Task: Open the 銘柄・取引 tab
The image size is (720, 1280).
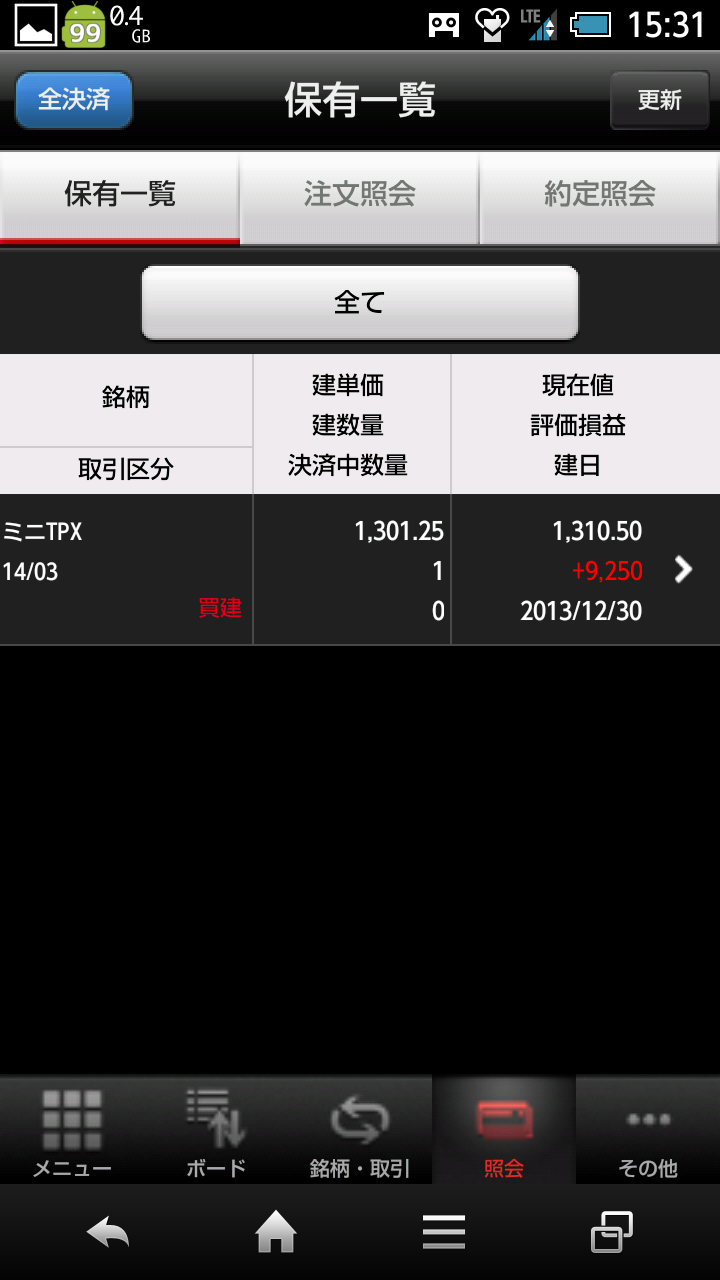Action: point(360,1132)
